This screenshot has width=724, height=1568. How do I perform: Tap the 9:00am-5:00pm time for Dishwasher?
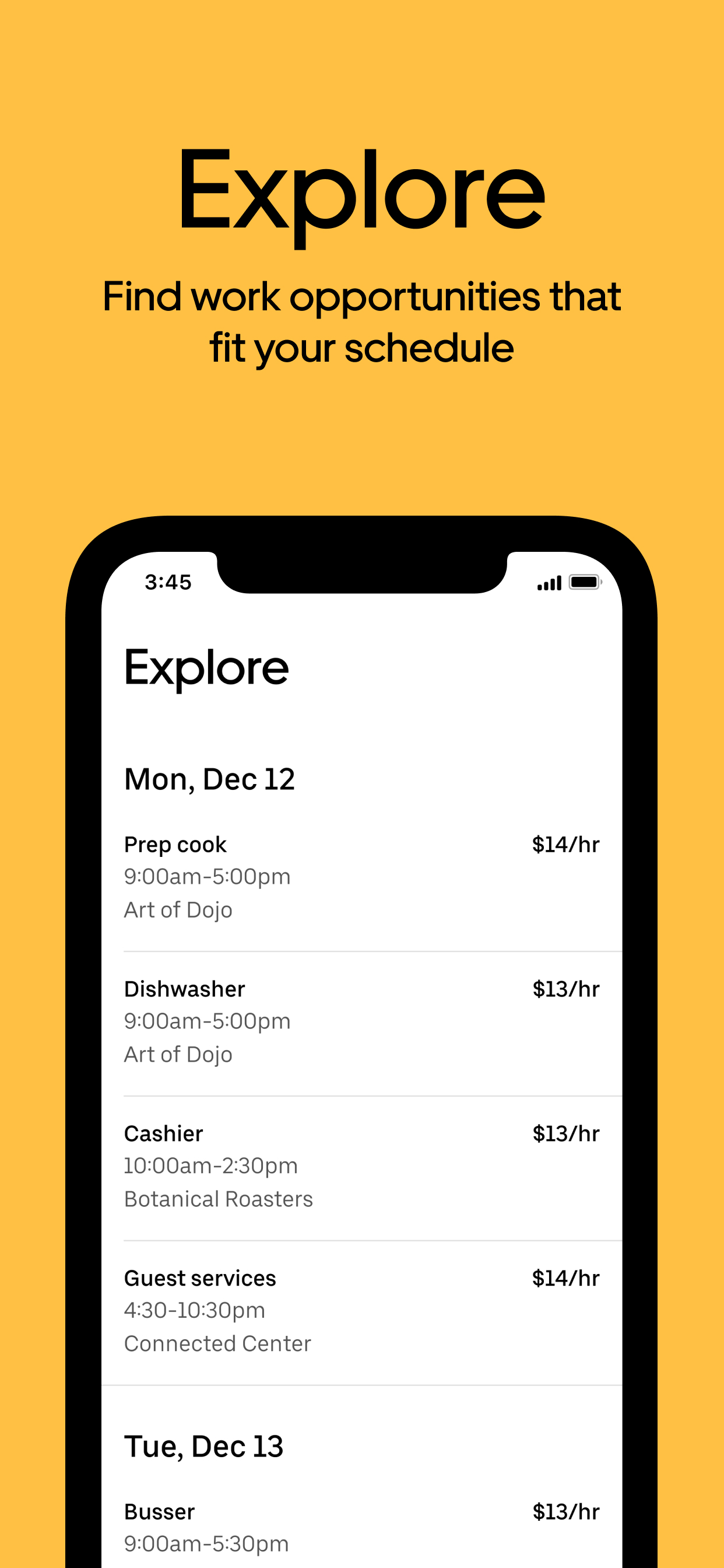click(x=208, y=1021)
